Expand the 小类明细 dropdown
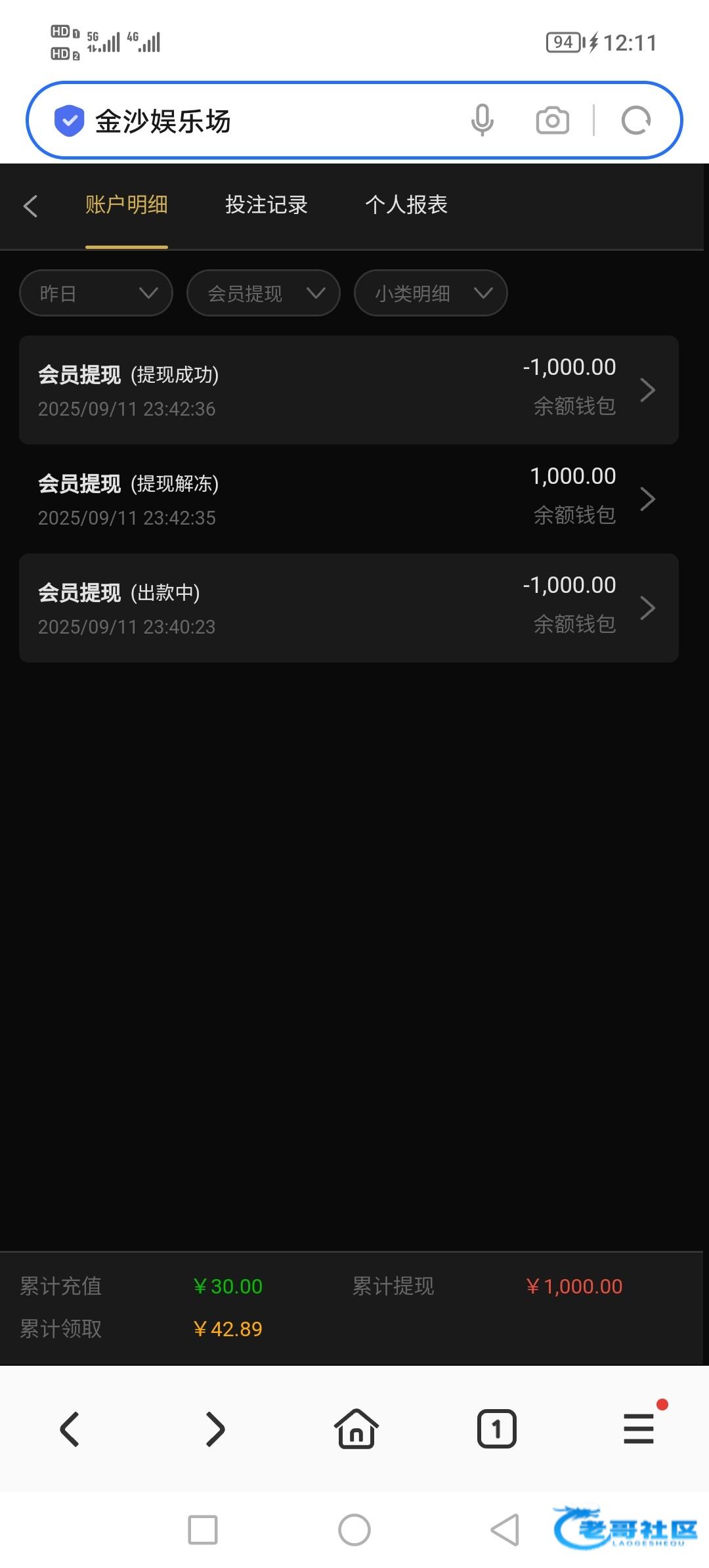Viewport: 709px width, 1568px height. tap(431, 293)
